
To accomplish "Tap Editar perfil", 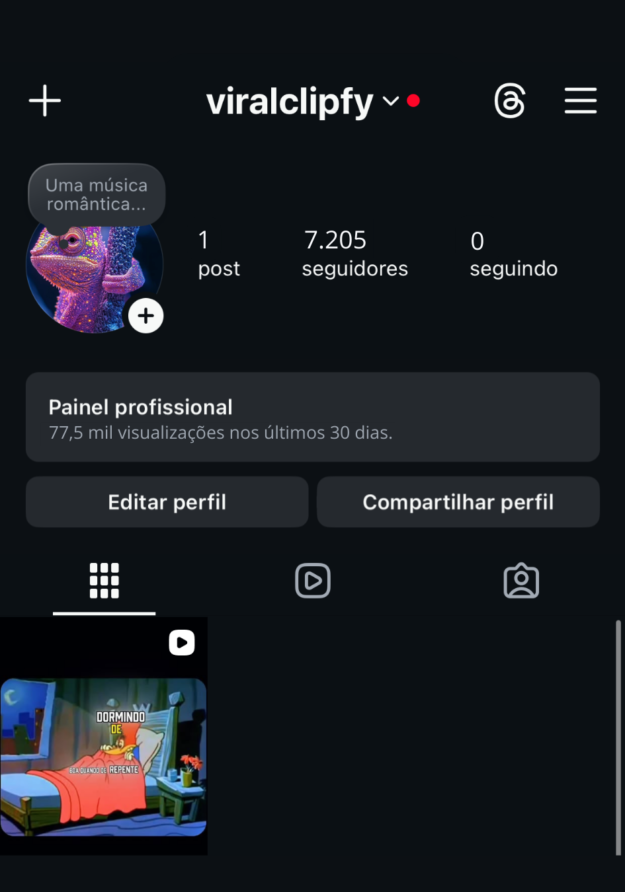I will [x=167, y=502].
